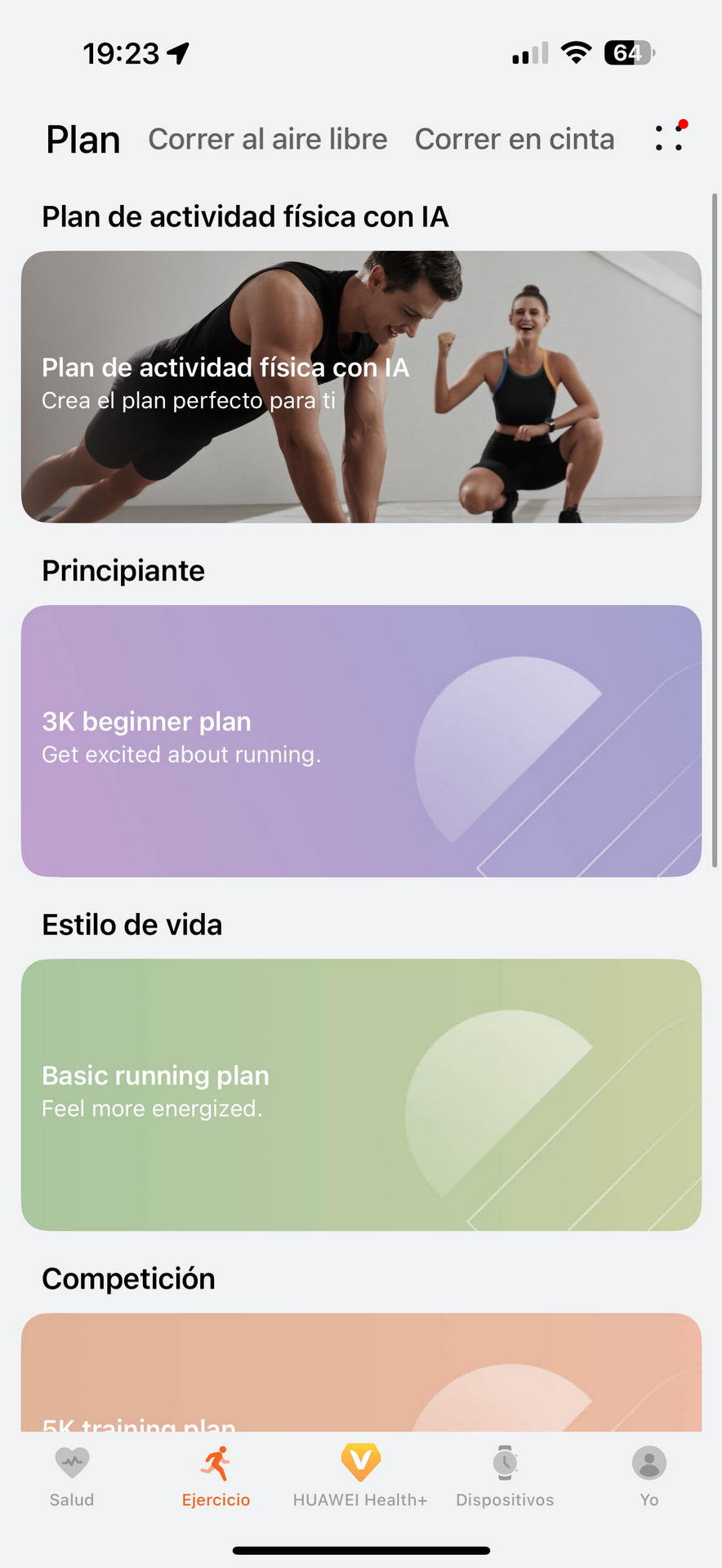The width and height of the screenshot is (722, 1568).
Task: Open the 5K training plan card
Action: 361,1372
